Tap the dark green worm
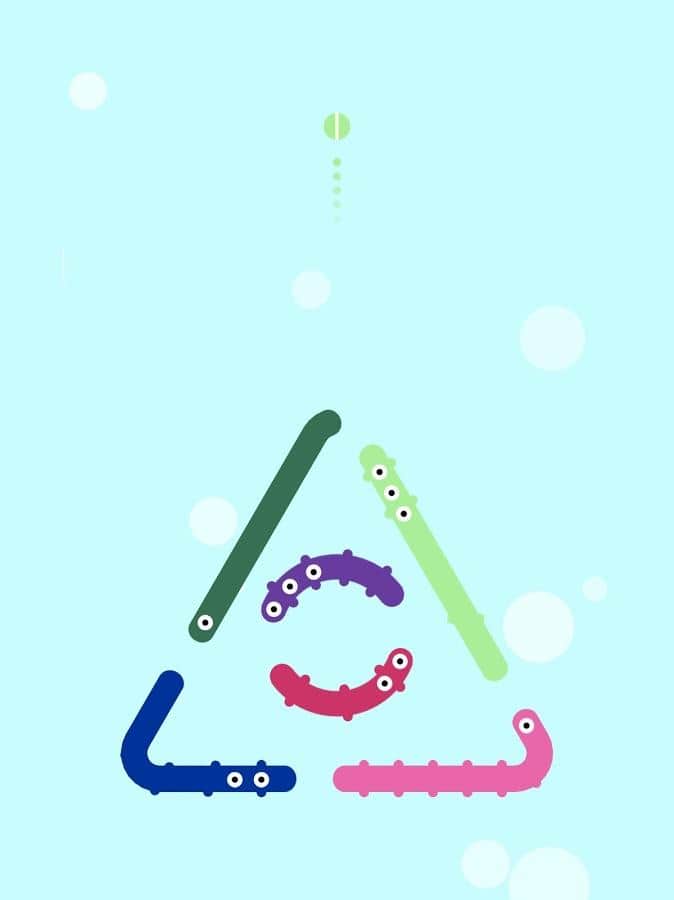Viewport: 674px width, 900px height. point(265,525)
